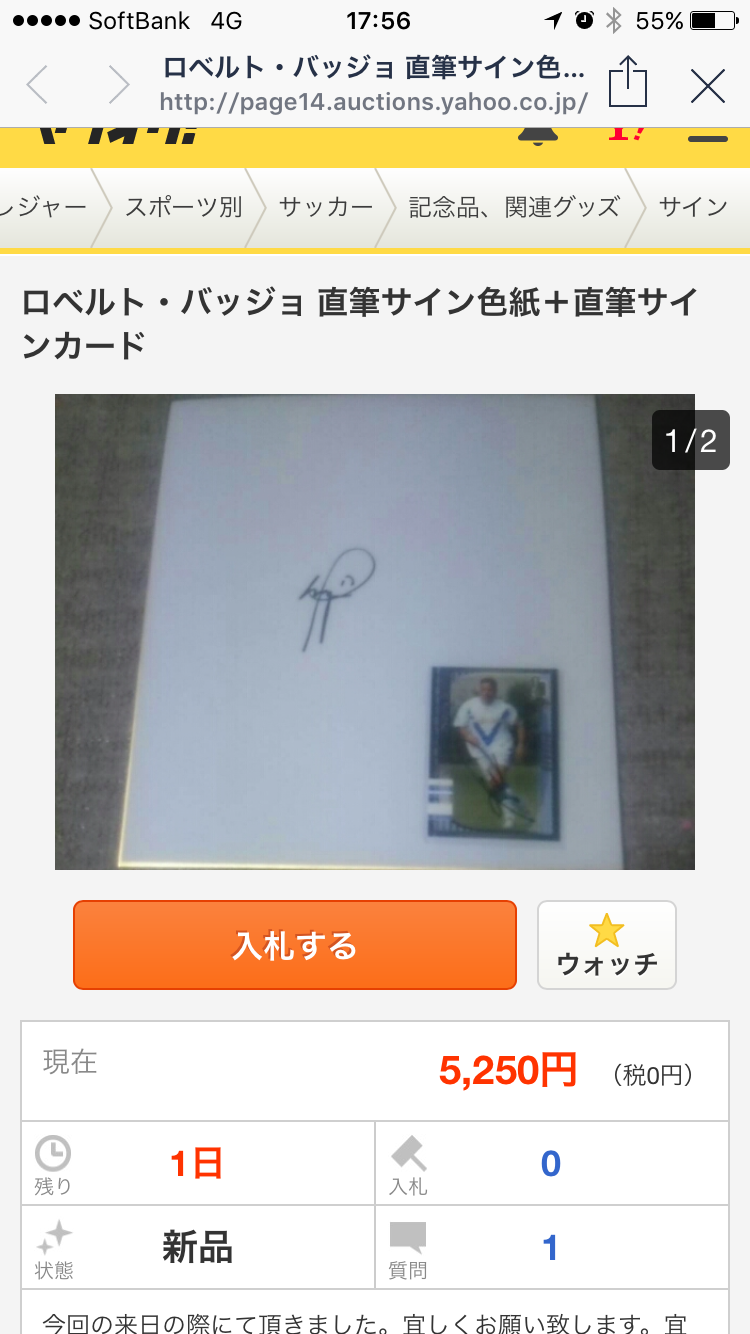
Task: Go back to the previous page
Action: [x=37, y=85]
